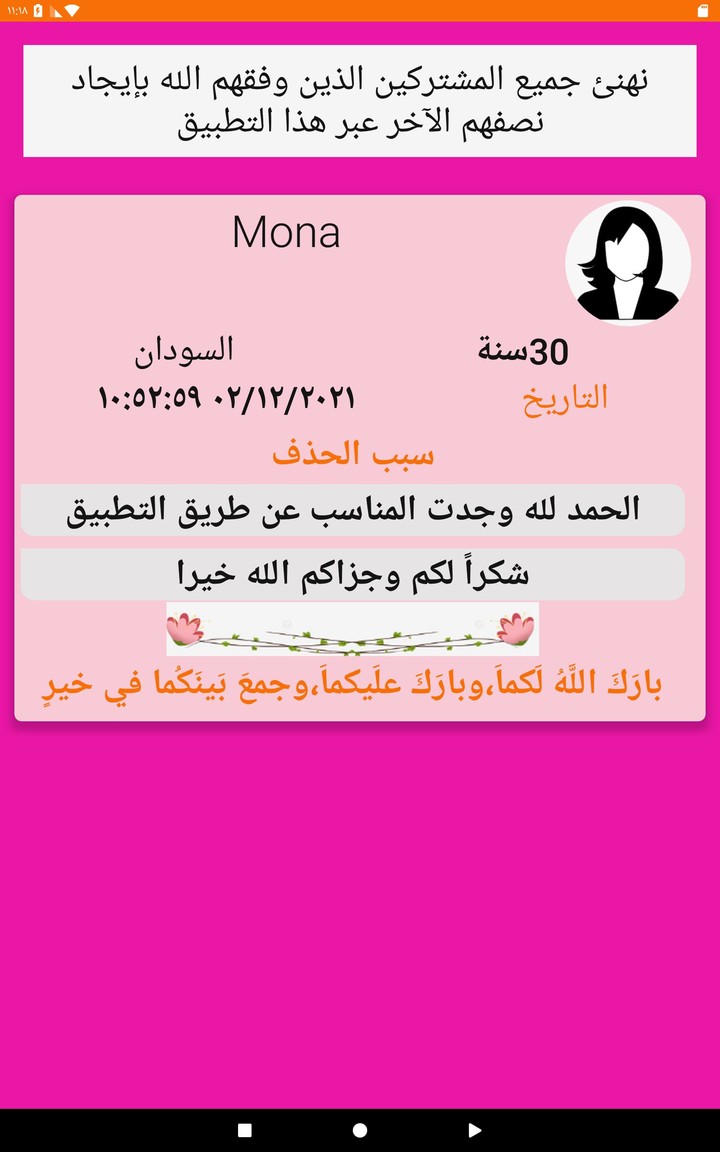Select the country label السودان

click(185, 350)
